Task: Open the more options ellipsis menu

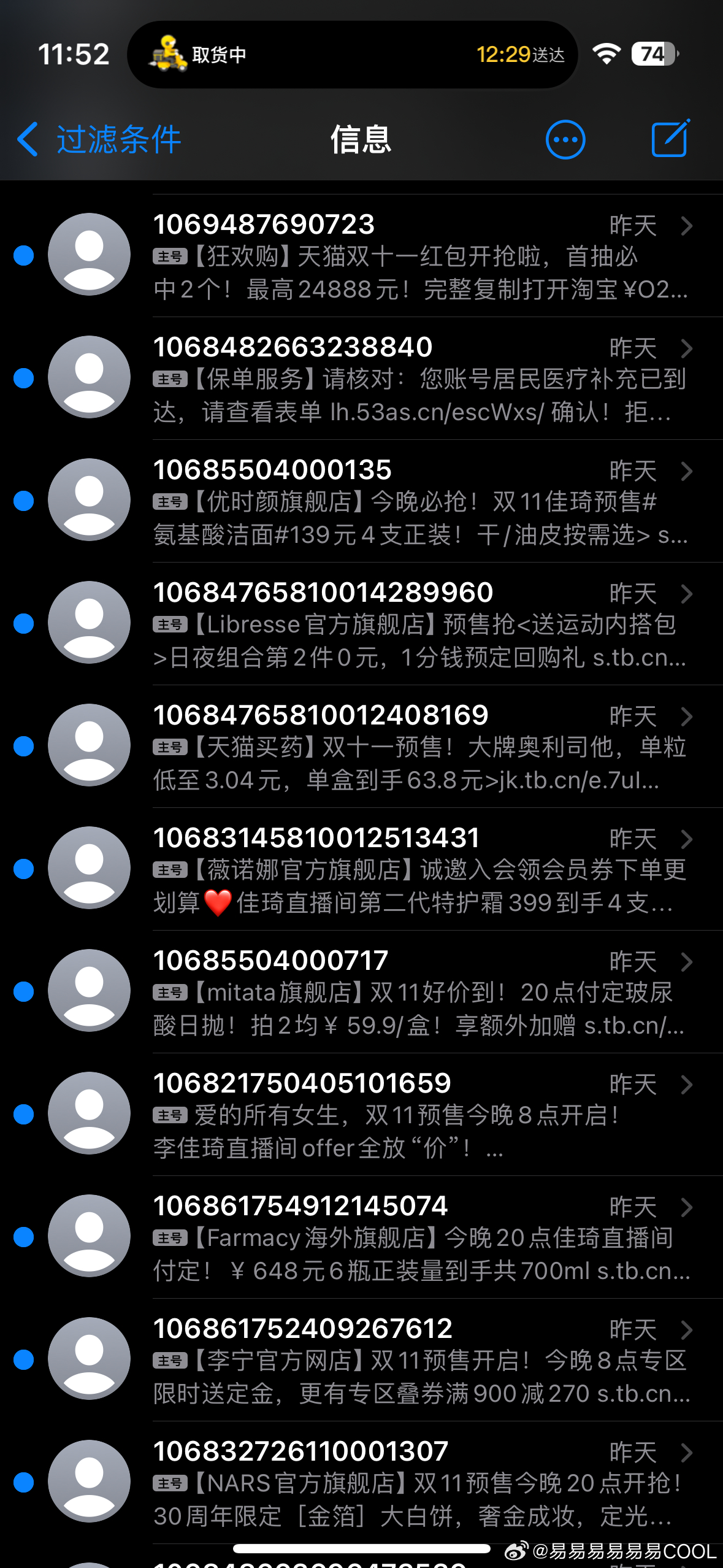Action: [565, 139]
